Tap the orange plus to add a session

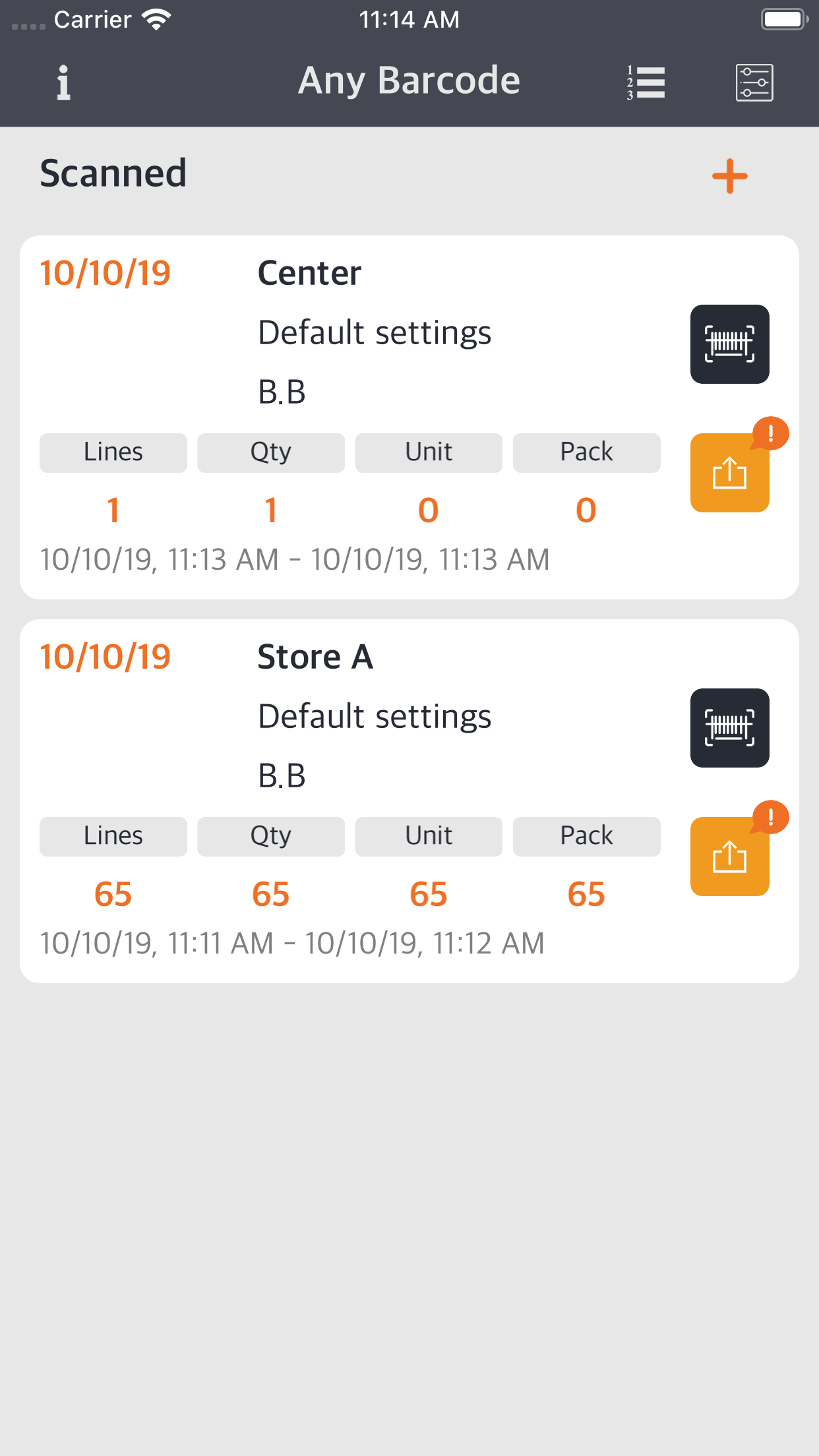[x=729, y=175]
